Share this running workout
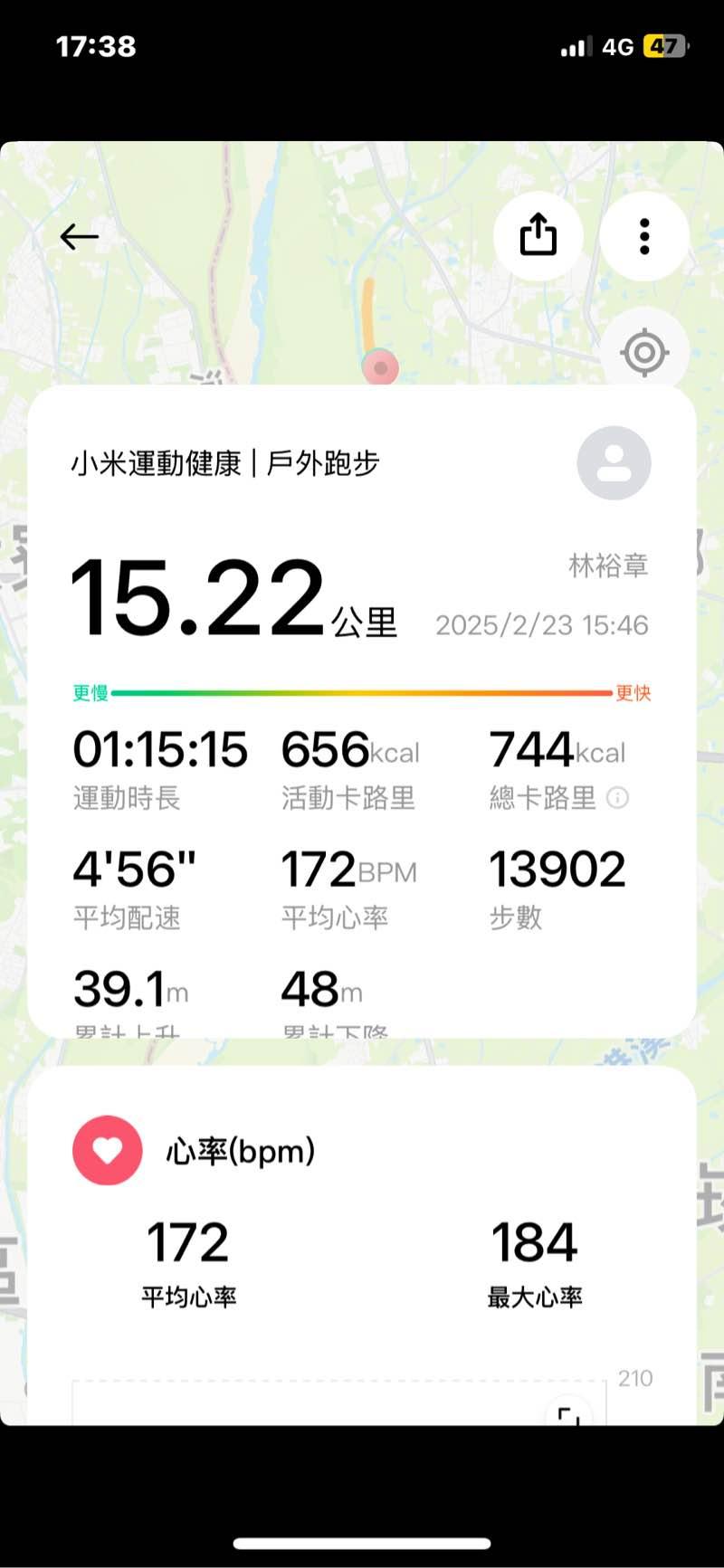This screenshot has width=724, height=1568. [x=538, y=236]
